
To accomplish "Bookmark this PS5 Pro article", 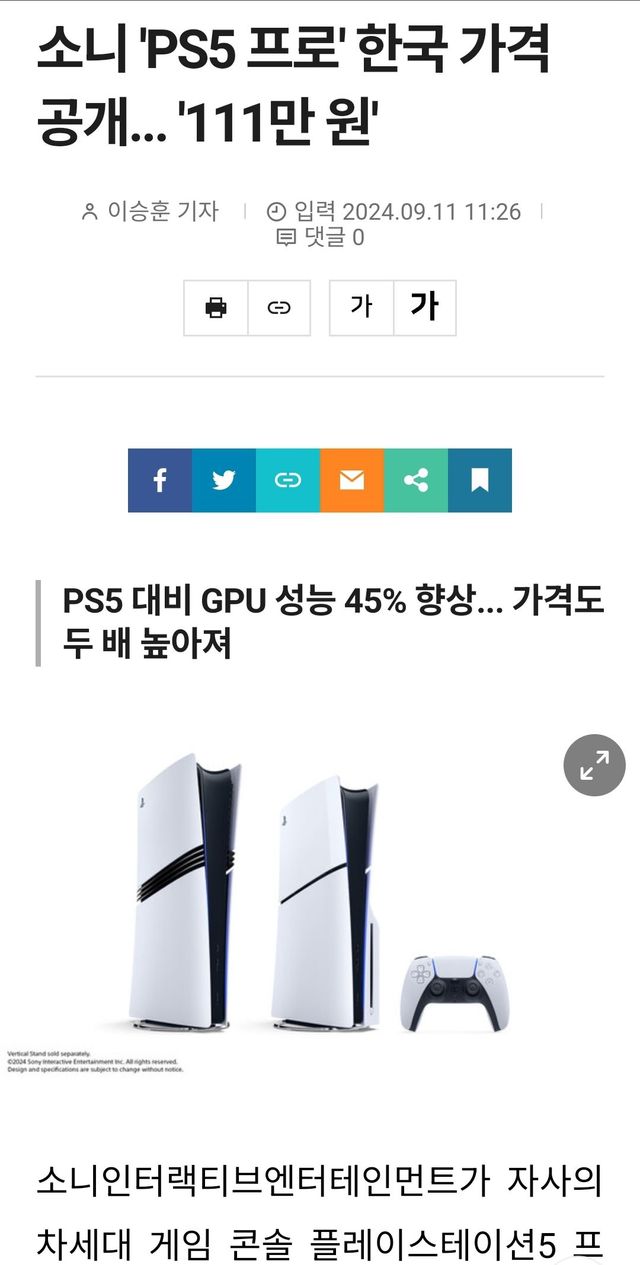I will (480, 480).
